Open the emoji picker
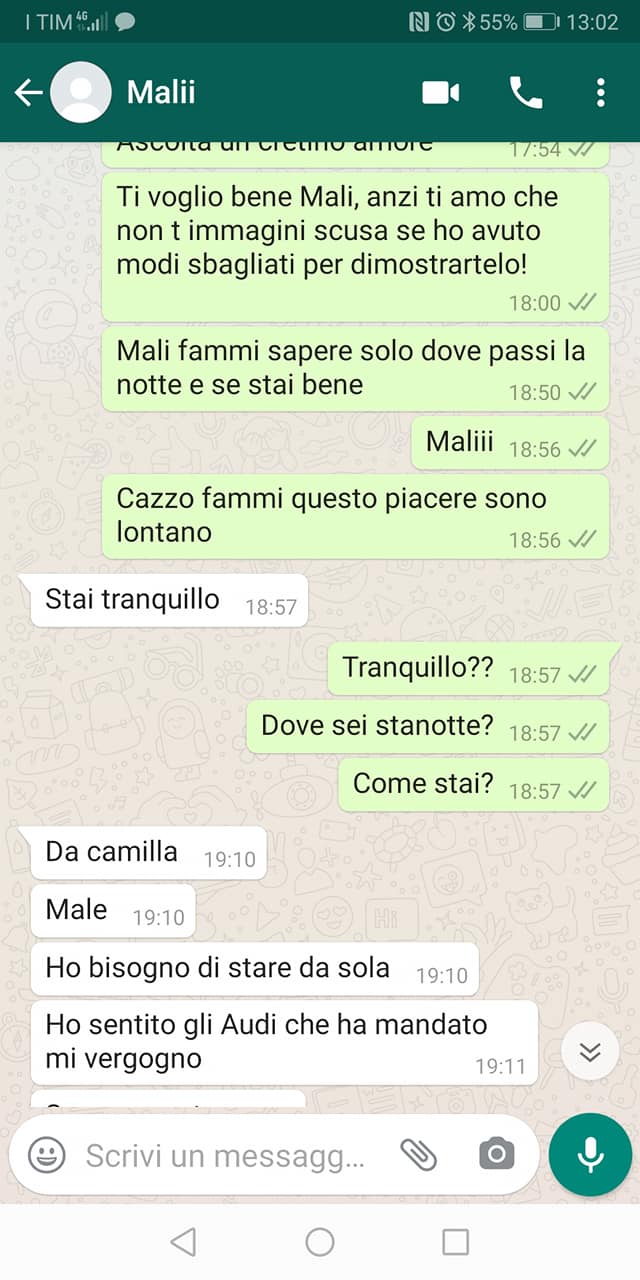The height and width of the screenshot is (1280, 640). point(46,1156)
